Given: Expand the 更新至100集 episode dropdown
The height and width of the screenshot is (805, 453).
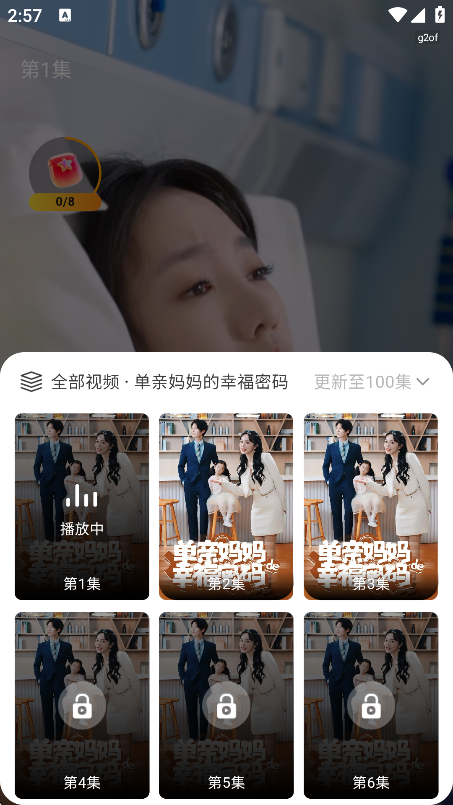Looking at the screenshot, I should (371, 381).
